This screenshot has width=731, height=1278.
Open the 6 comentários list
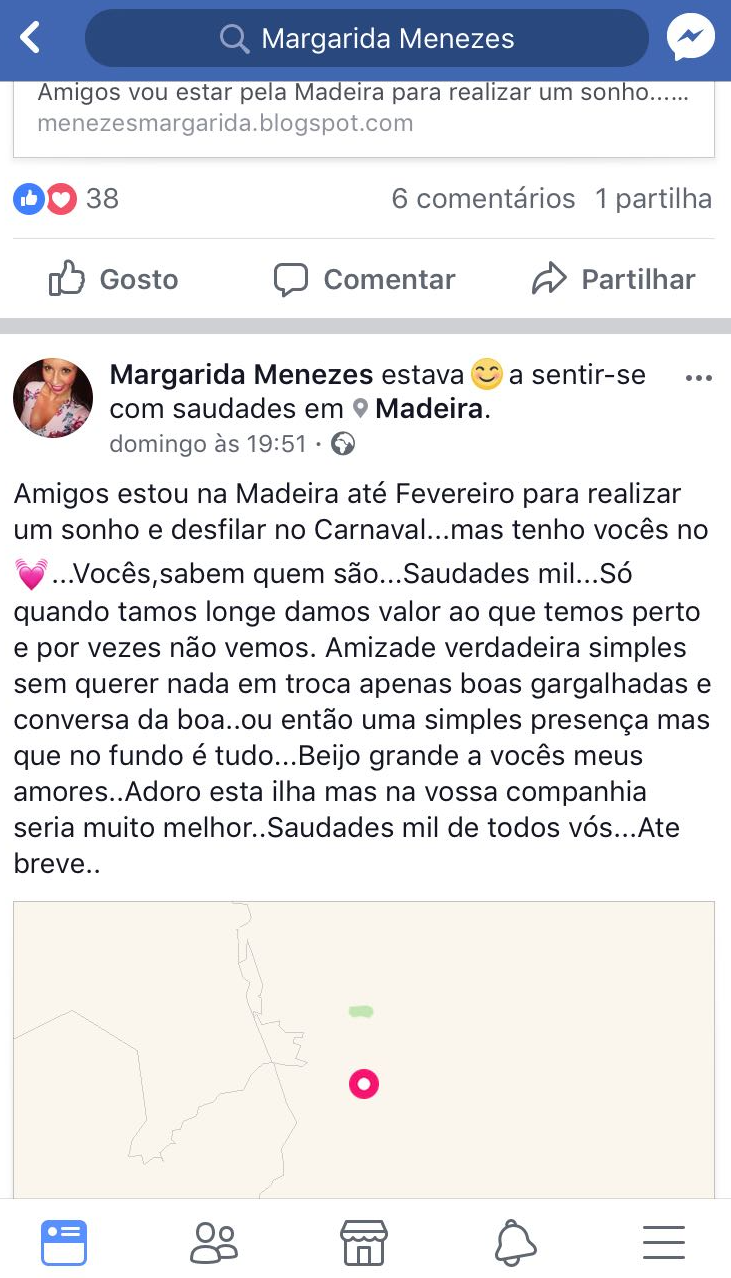click(x=483, y=199)
